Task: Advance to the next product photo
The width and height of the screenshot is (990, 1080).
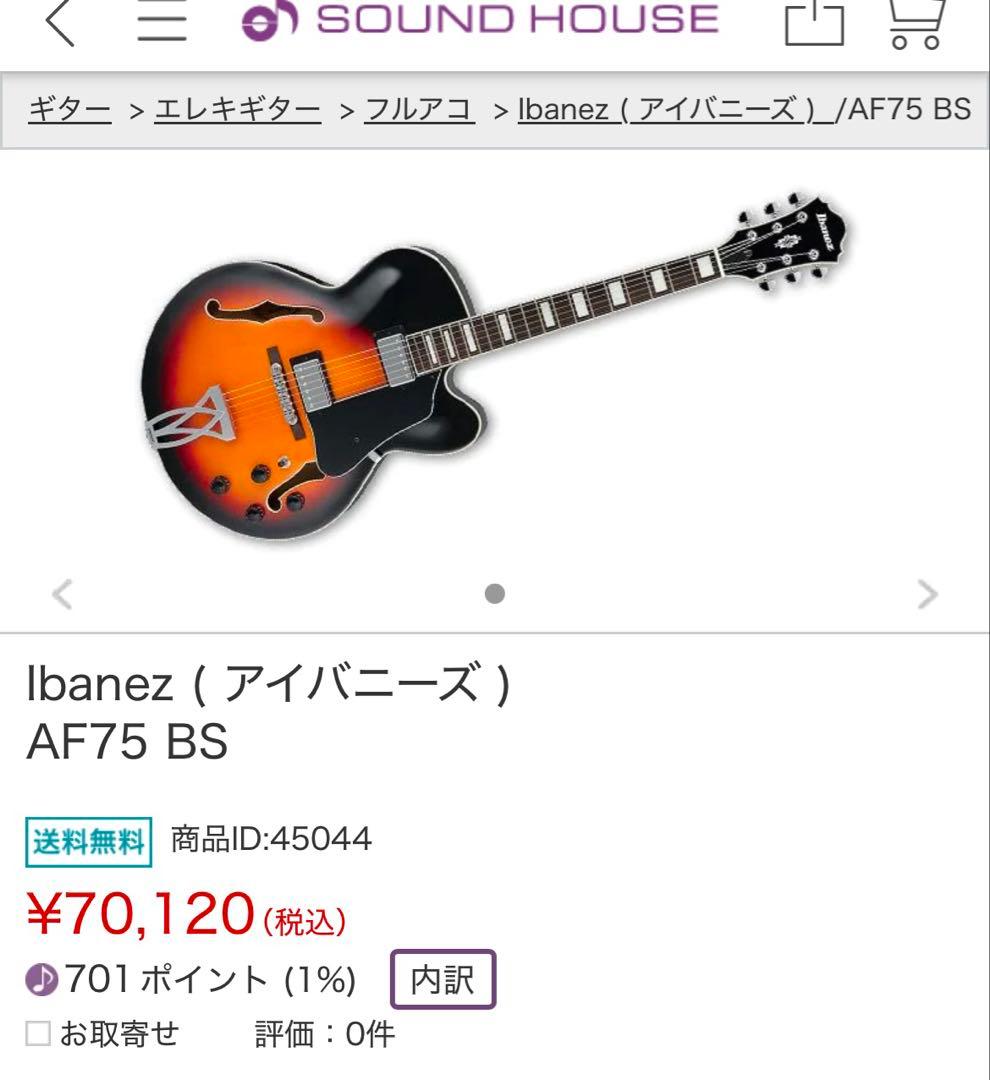Action: coord(927,593)
